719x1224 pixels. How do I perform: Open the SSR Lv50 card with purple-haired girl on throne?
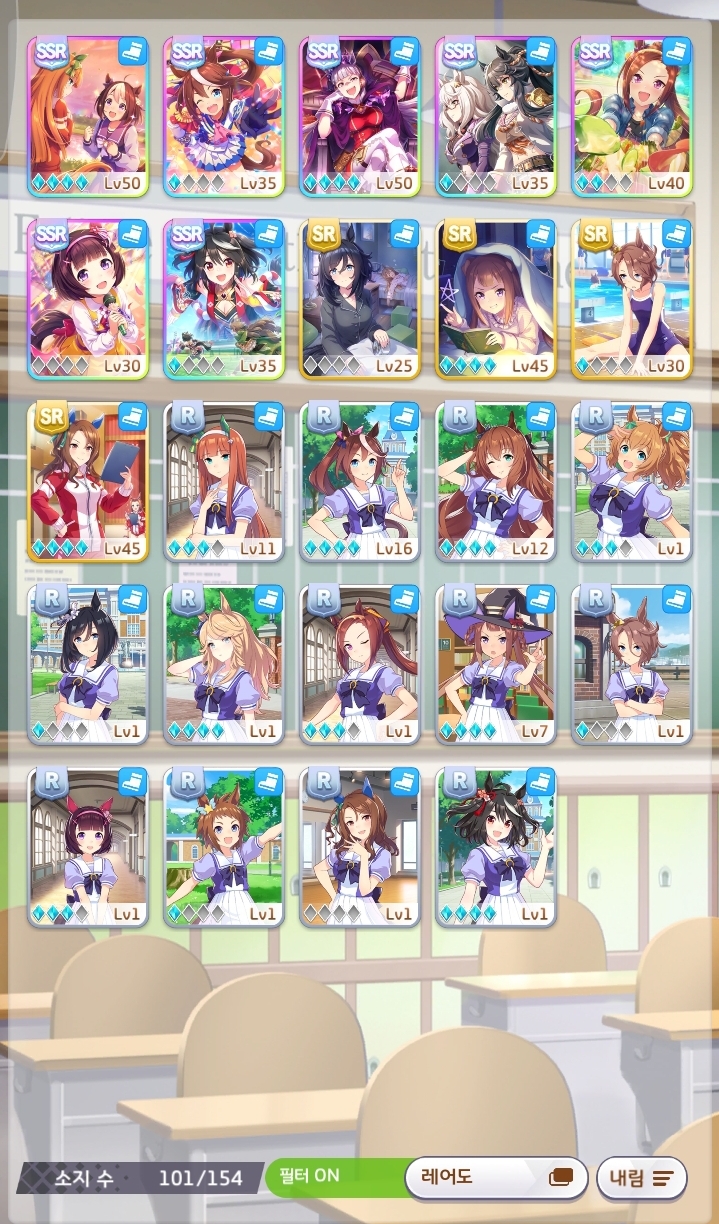[360, 116]
